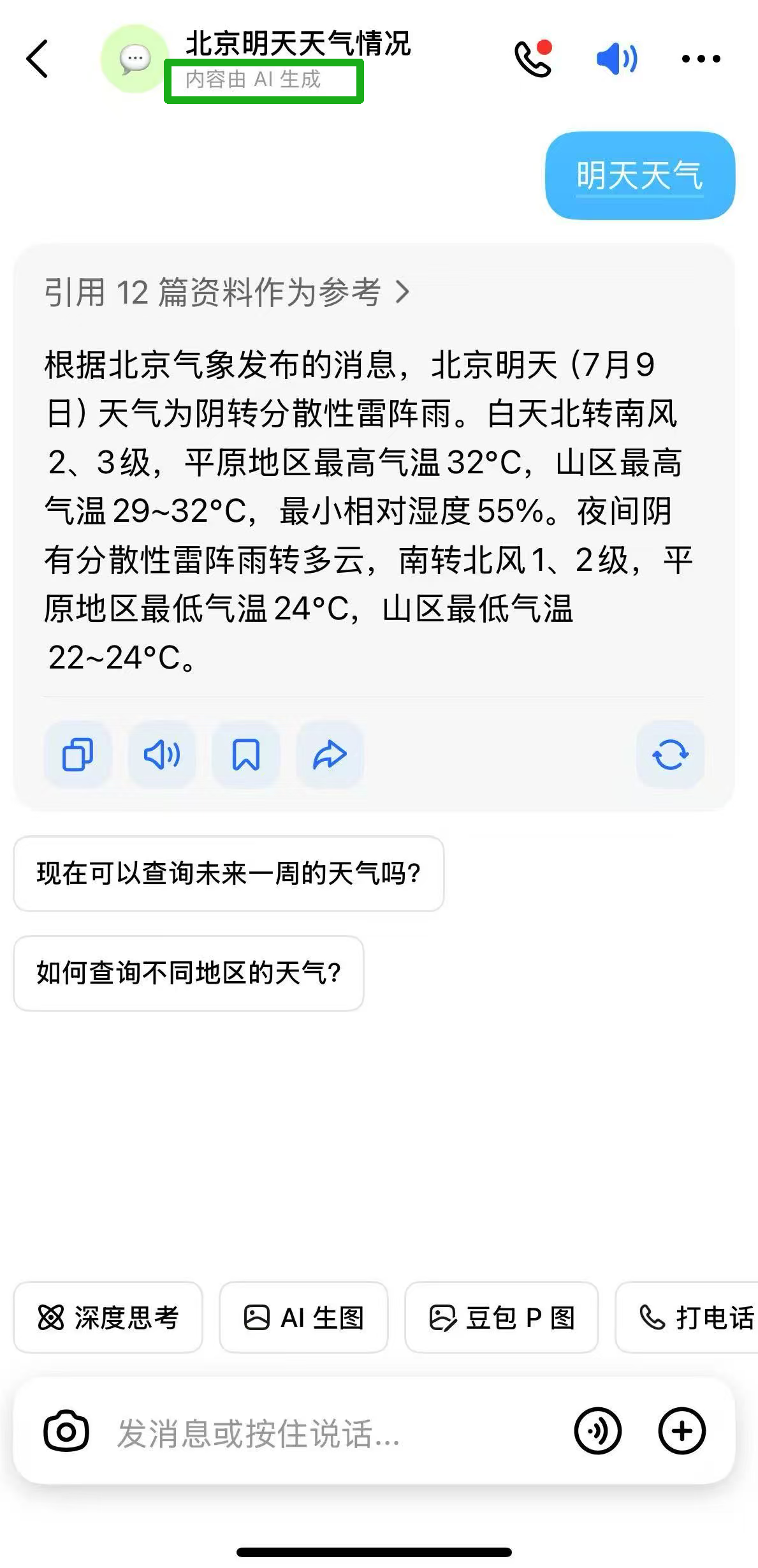Go back from the weather chat
Viewport: 758px width, 1568px height.
[37, 59]
